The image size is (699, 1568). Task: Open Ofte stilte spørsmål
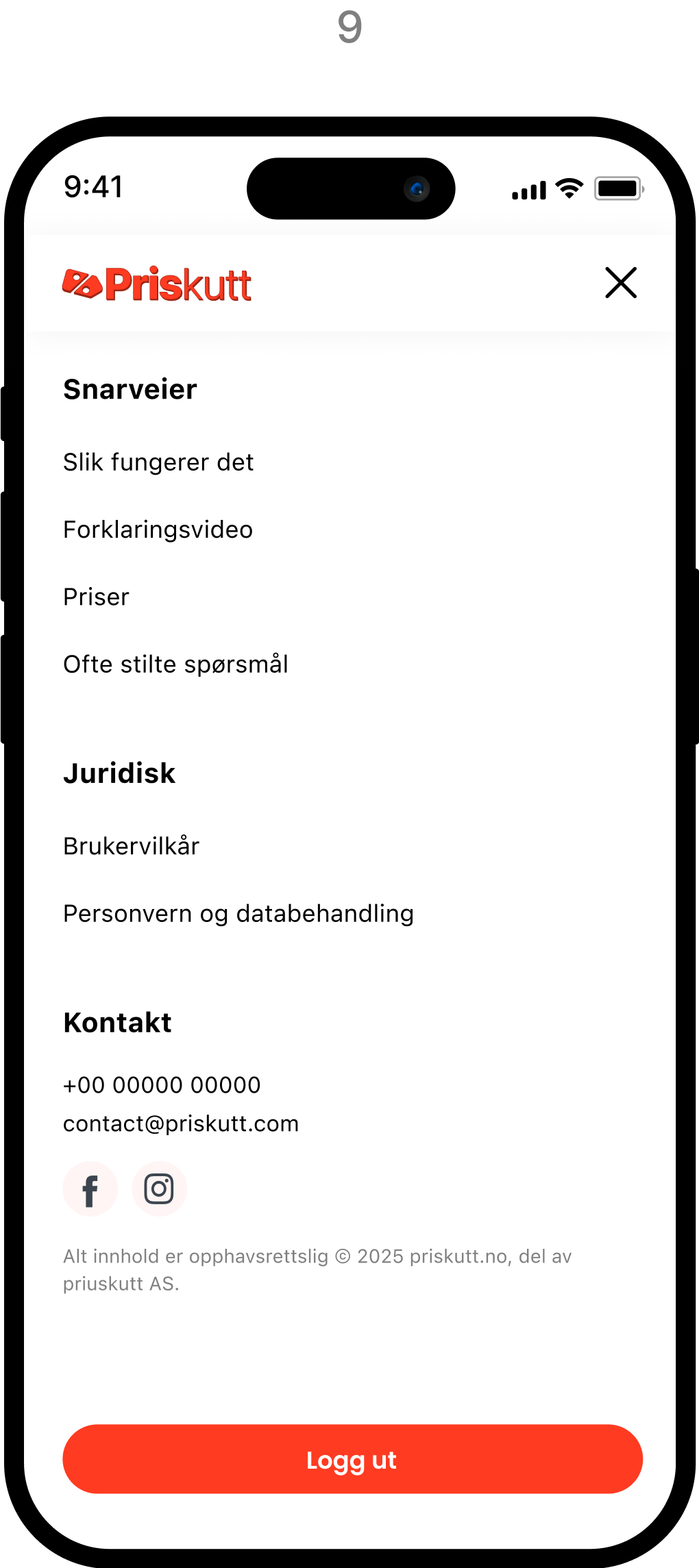(175, 664)
